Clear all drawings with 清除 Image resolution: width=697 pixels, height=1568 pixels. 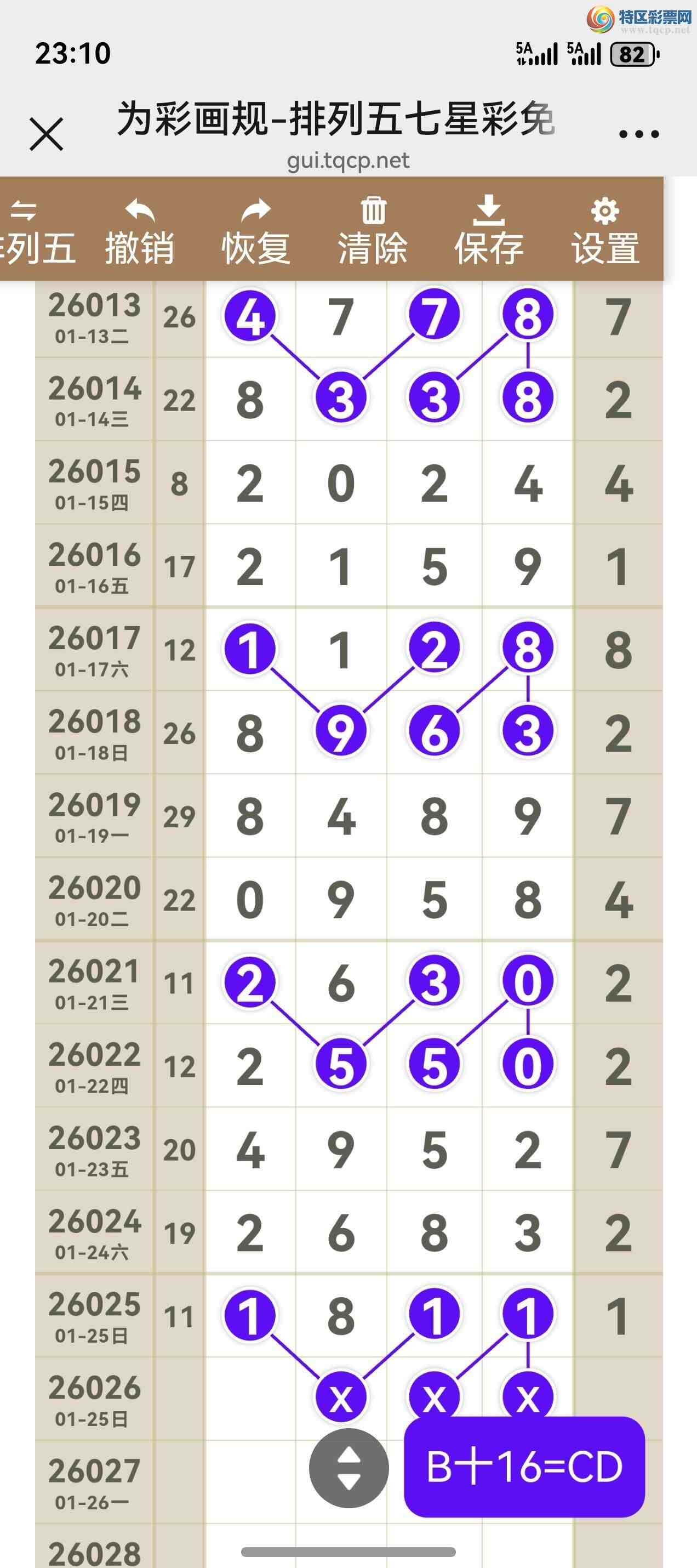click(x=373, y=232)
